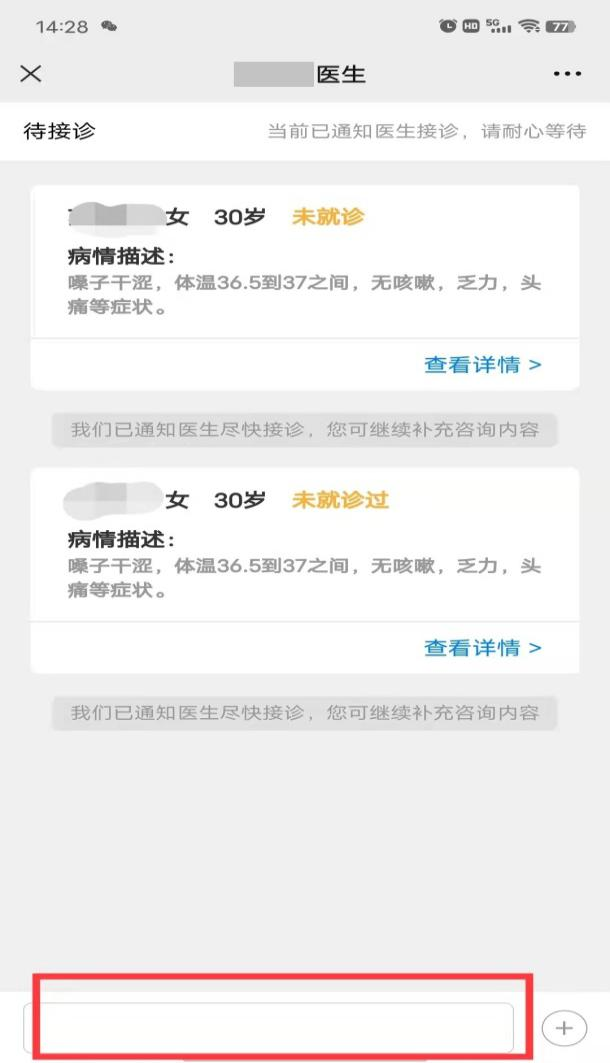Open 查看详情 on the card tagged 未就诊过
Screen dimensions: 610x1063
click(x=483, y=648)
